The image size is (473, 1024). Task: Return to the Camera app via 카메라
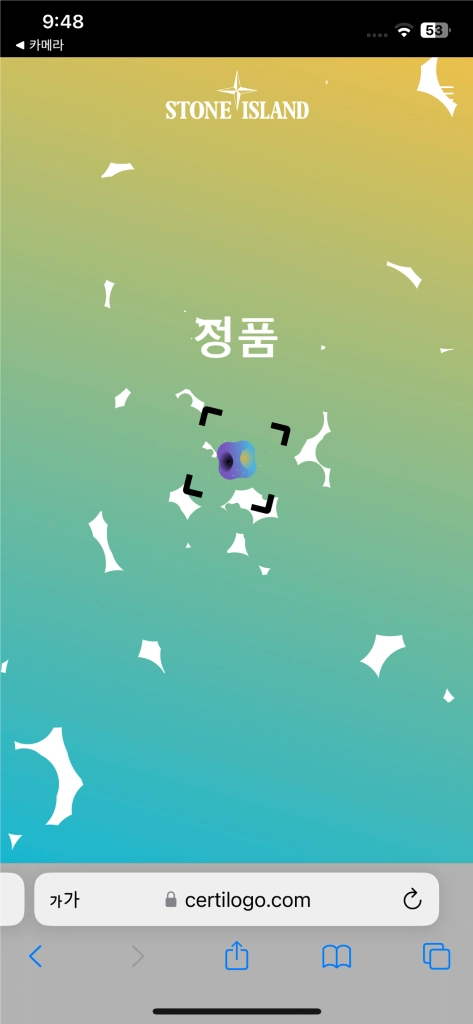40,45
